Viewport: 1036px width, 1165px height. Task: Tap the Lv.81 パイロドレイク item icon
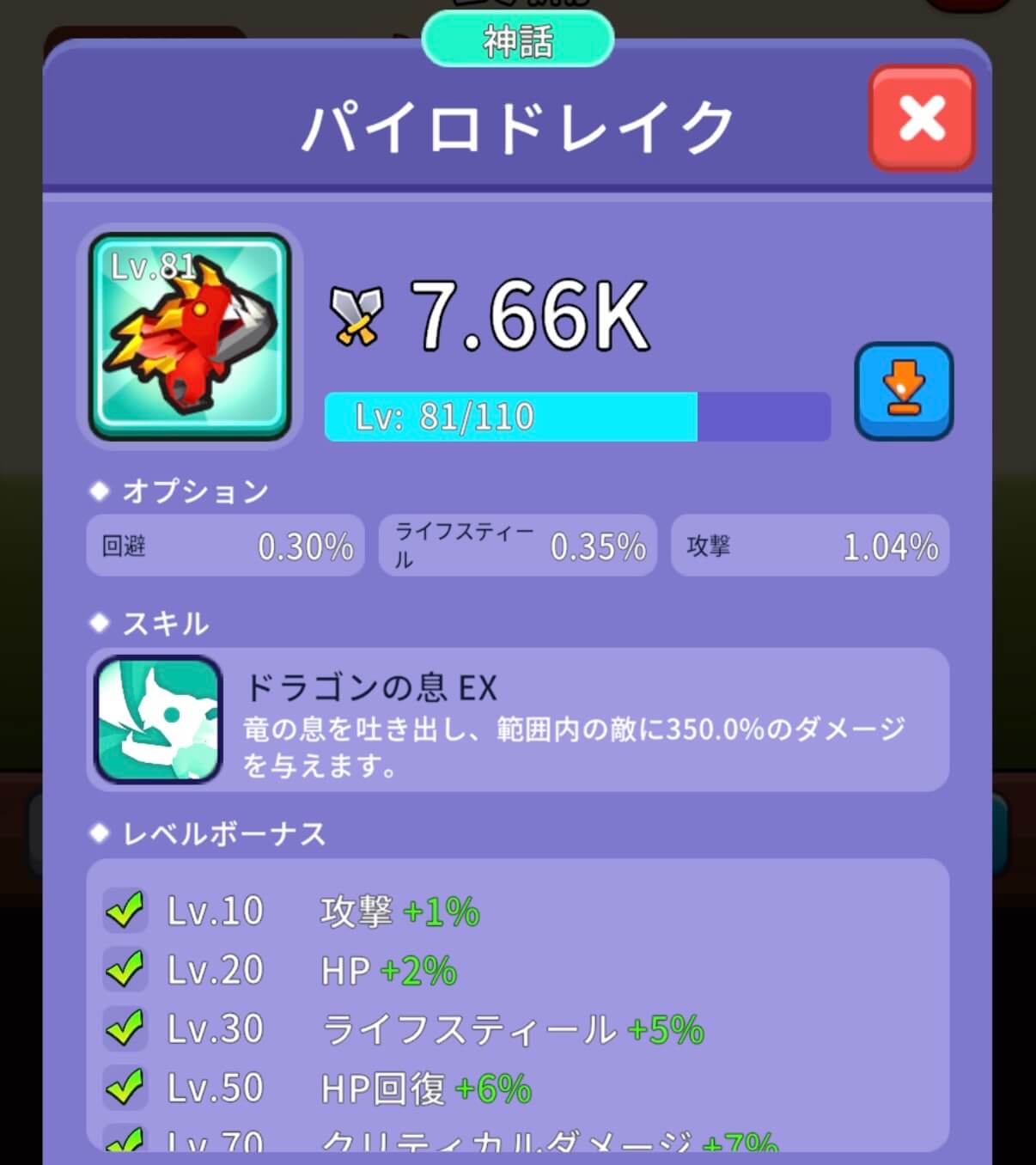191,337
